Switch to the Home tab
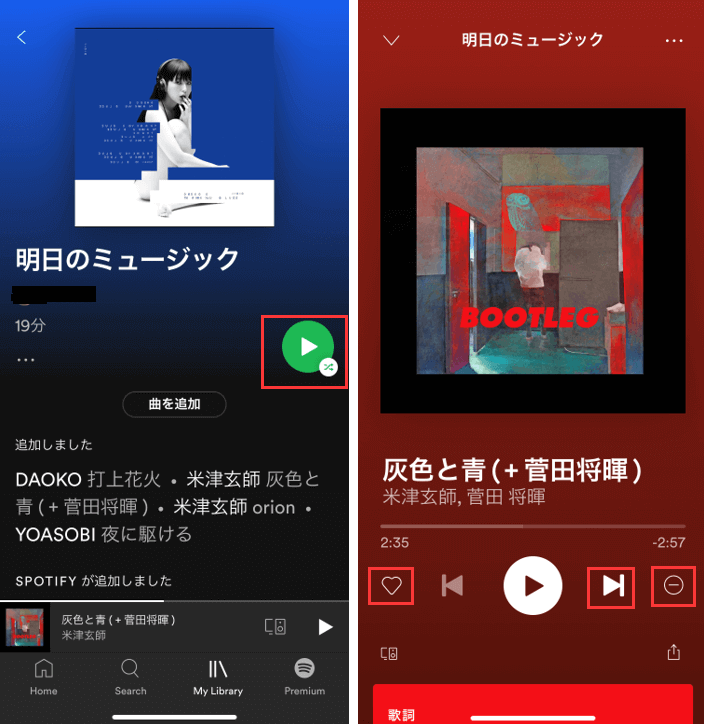The image size is (704, 724). point(44,677)
